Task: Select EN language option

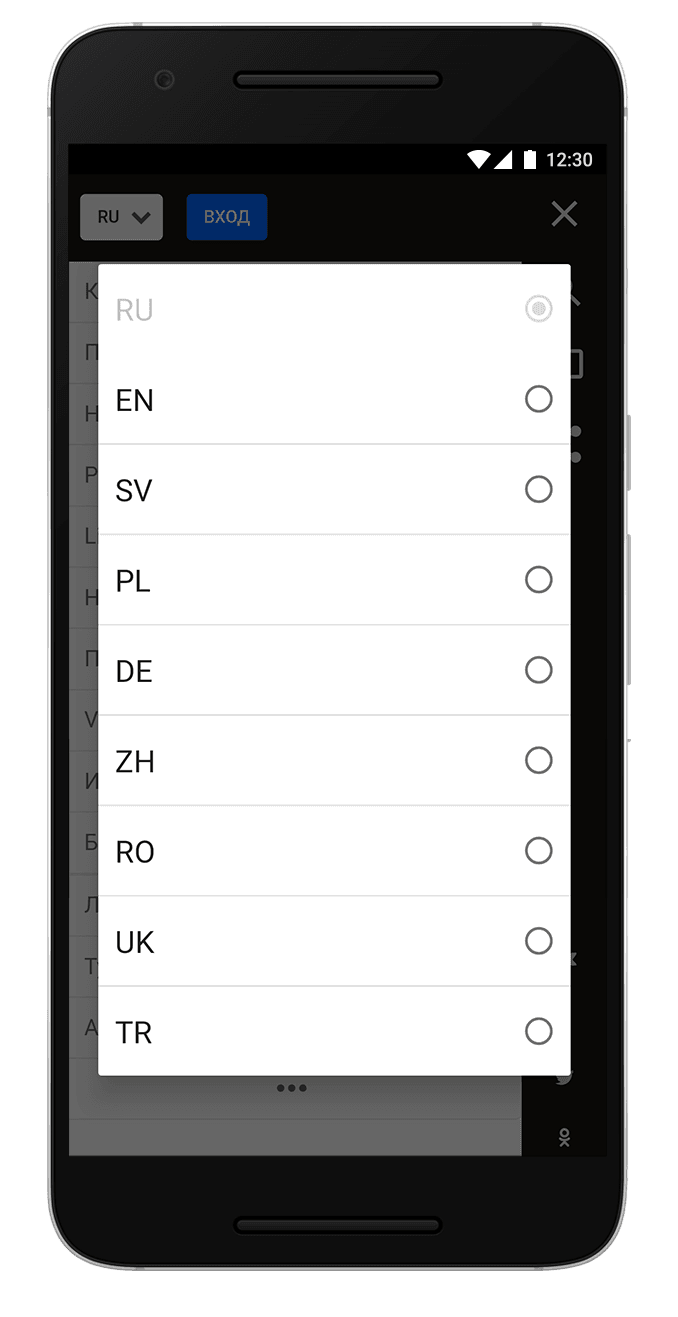Action: pyautogui.click(x=334, y=400)
